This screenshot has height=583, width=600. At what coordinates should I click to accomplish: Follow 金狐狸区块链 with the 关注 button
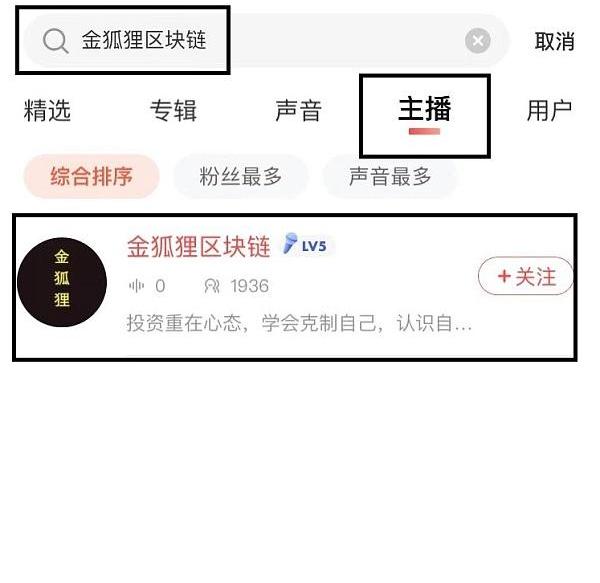pos(525,277)
